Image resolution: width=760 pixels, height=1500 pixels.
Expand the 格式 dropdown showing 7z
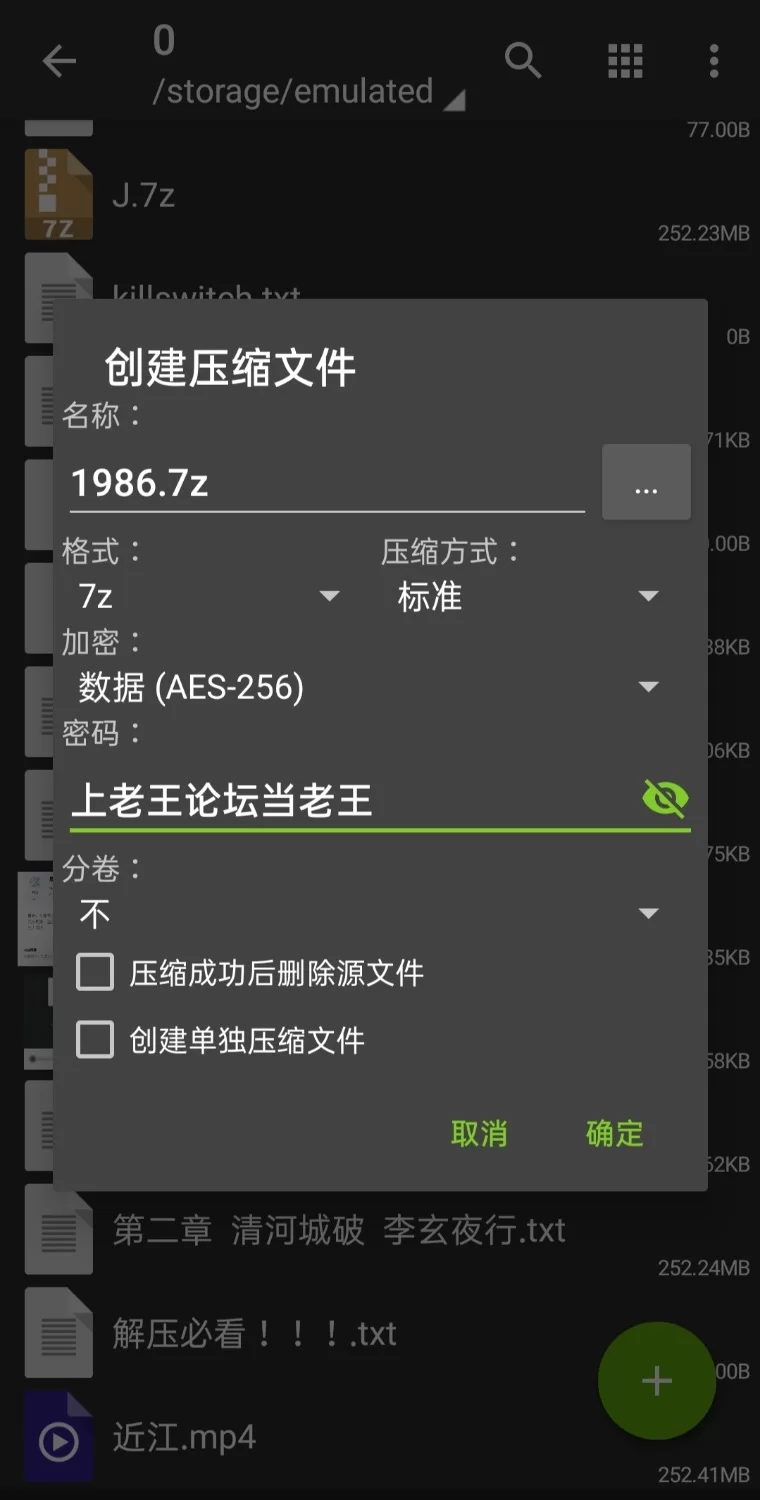208,597
